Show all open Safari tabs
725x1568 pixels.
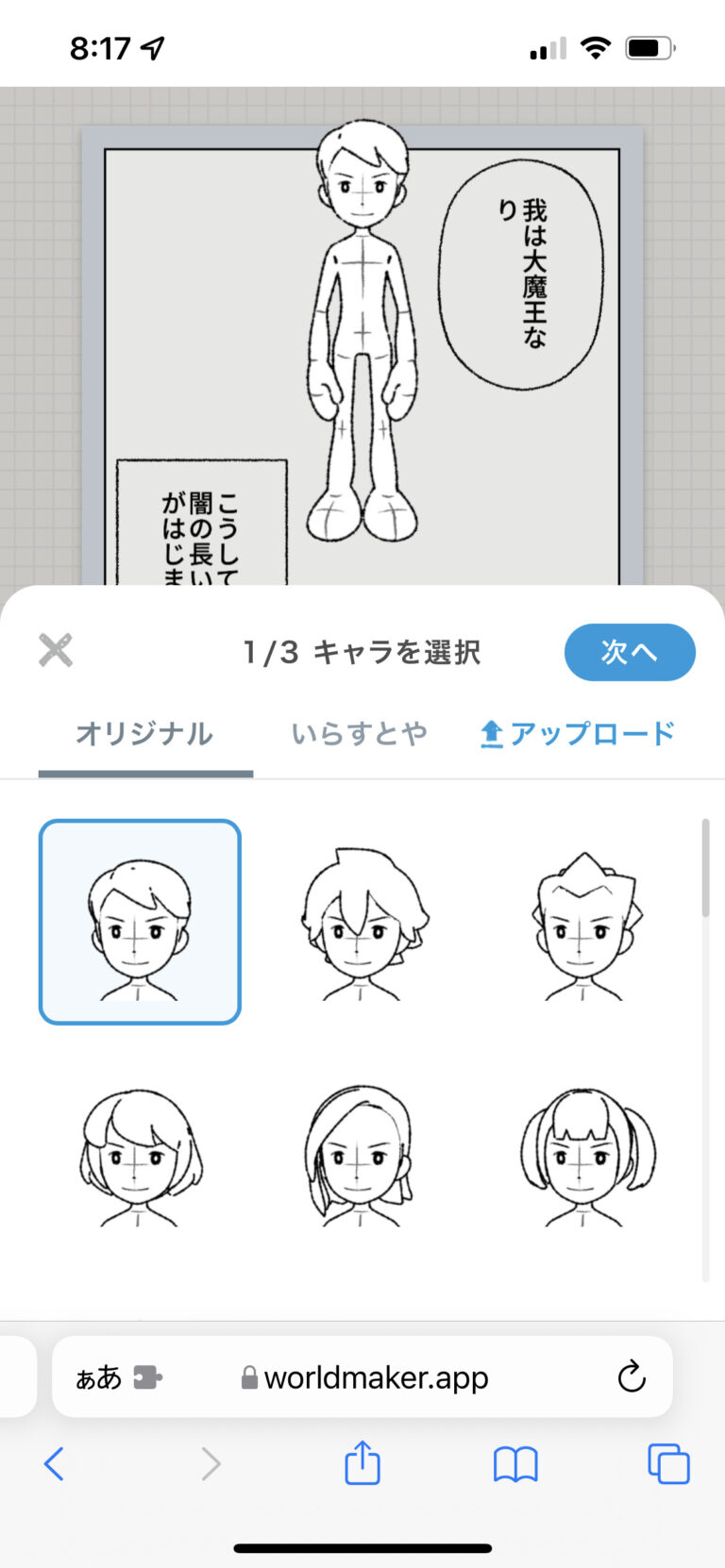click(667, 1464)
